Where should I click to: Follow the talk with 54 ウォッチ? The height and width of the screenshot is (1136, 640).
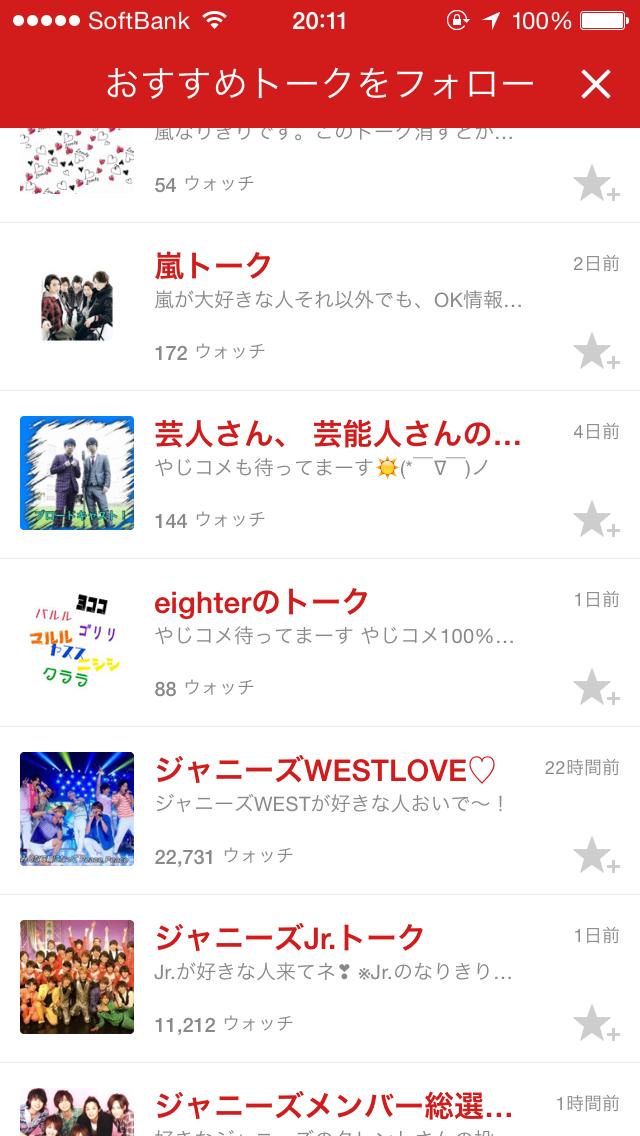[596, 184]
